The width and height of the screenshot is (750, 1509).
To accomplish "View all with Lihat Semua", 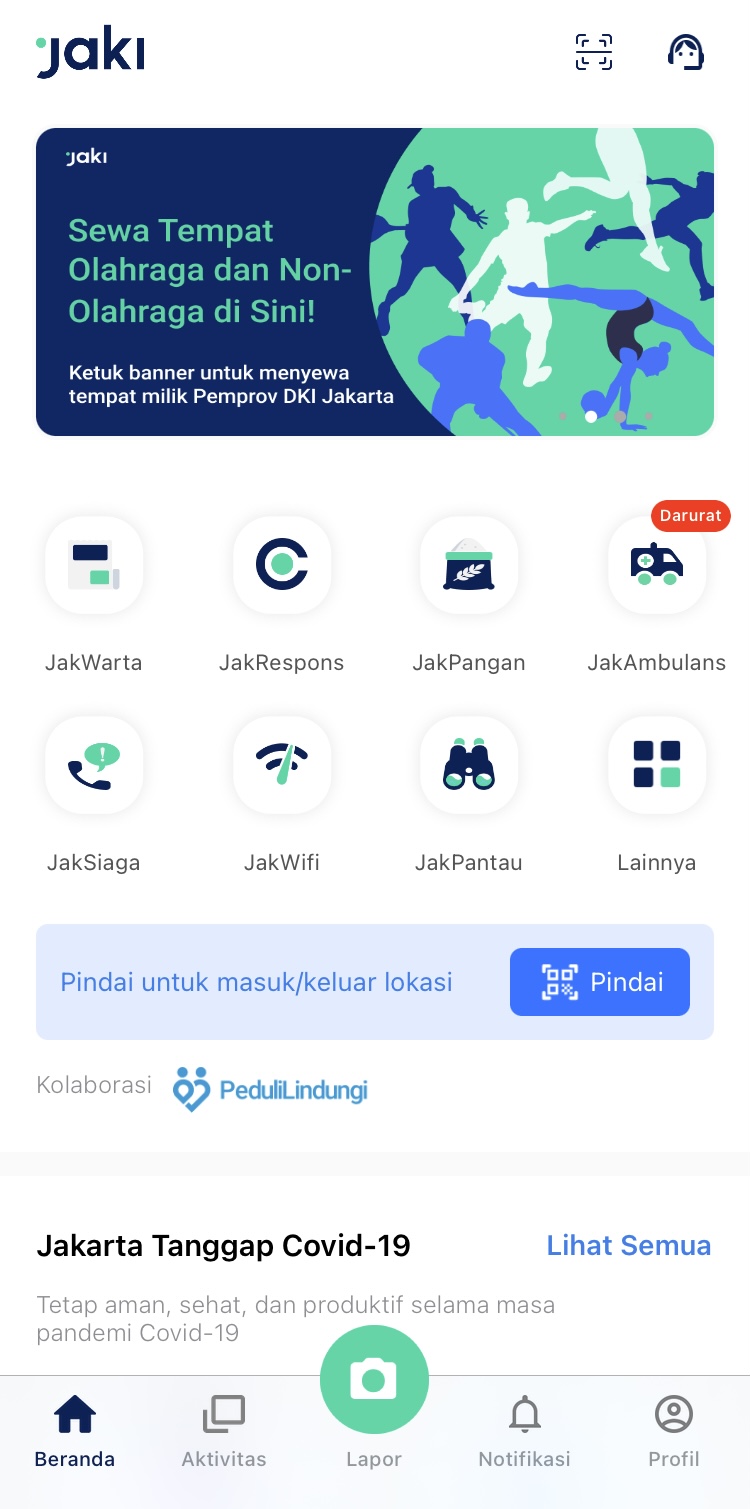I will click(629, 1246).
